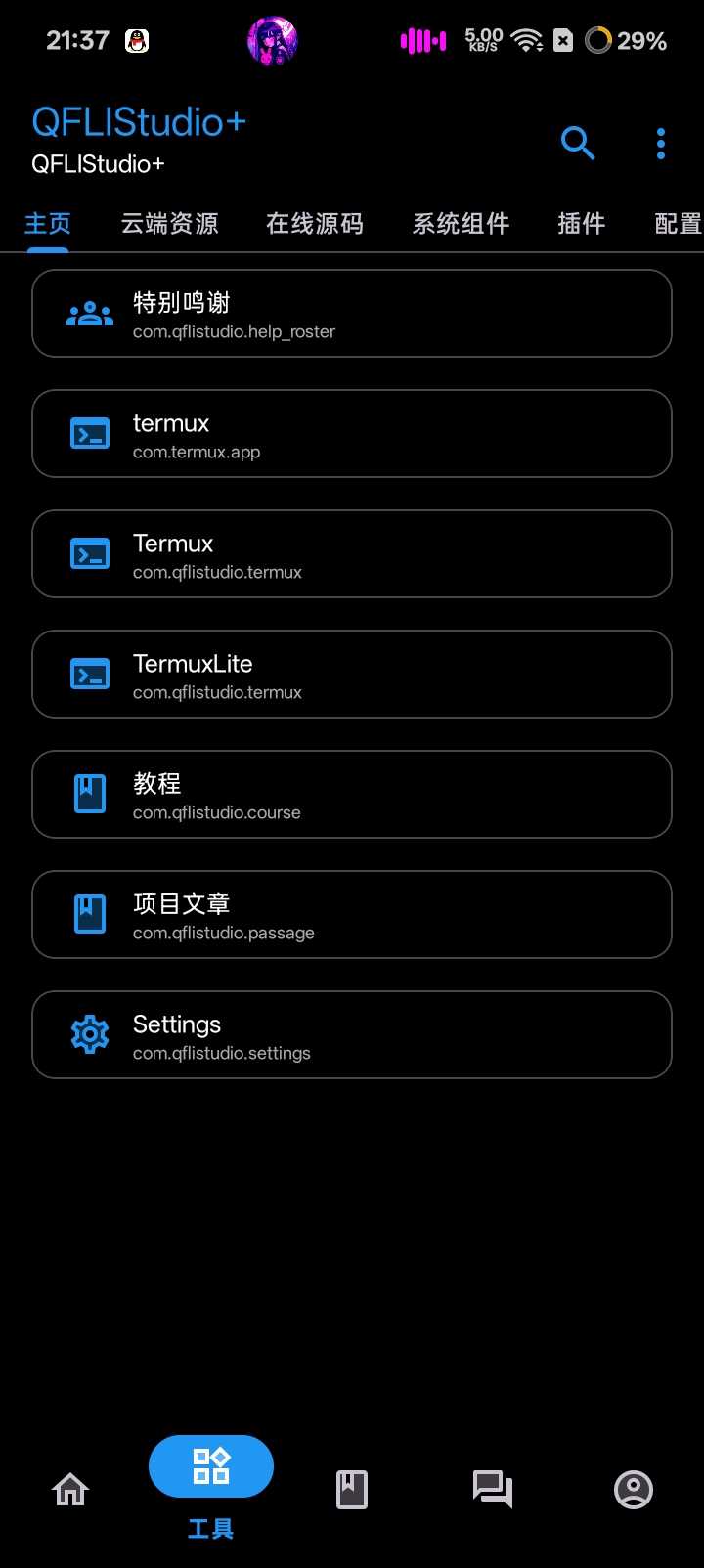704x1568 pixels.
Task: Open the 特别鸣谢 card
Action: 352,314
